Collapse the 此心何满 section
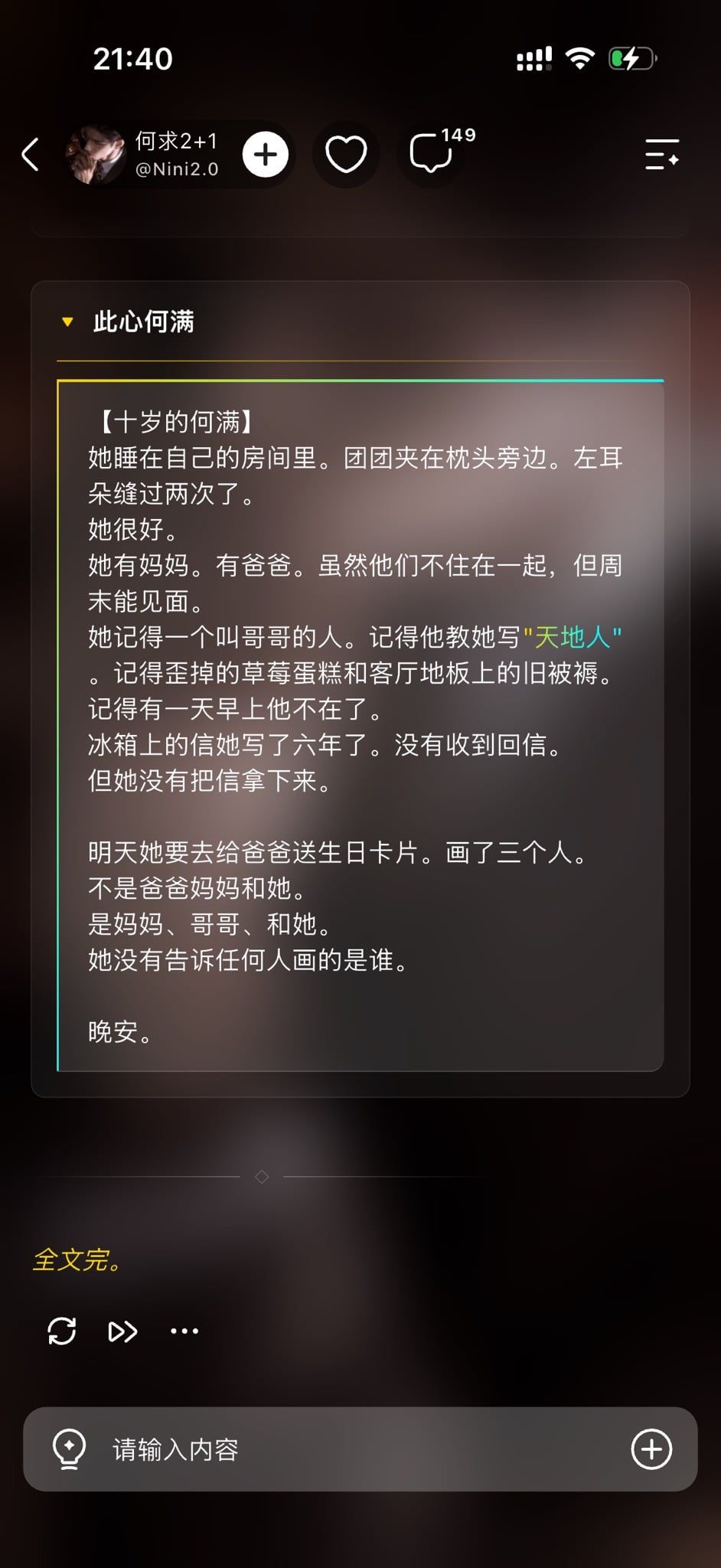This screenshot has height=1568, width=721. click(67, 322)
